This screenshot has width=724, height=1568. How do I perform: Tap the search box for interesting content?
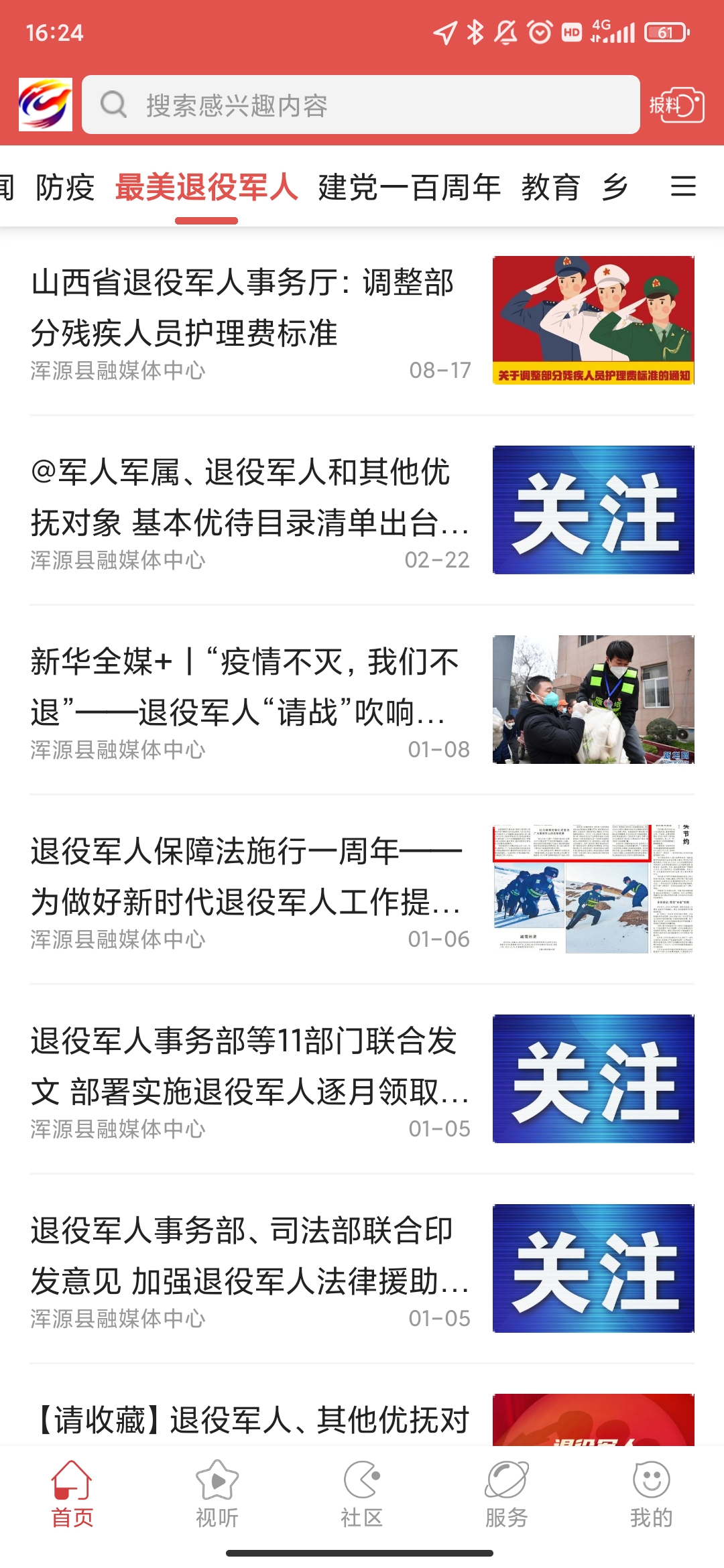point(361,105)
